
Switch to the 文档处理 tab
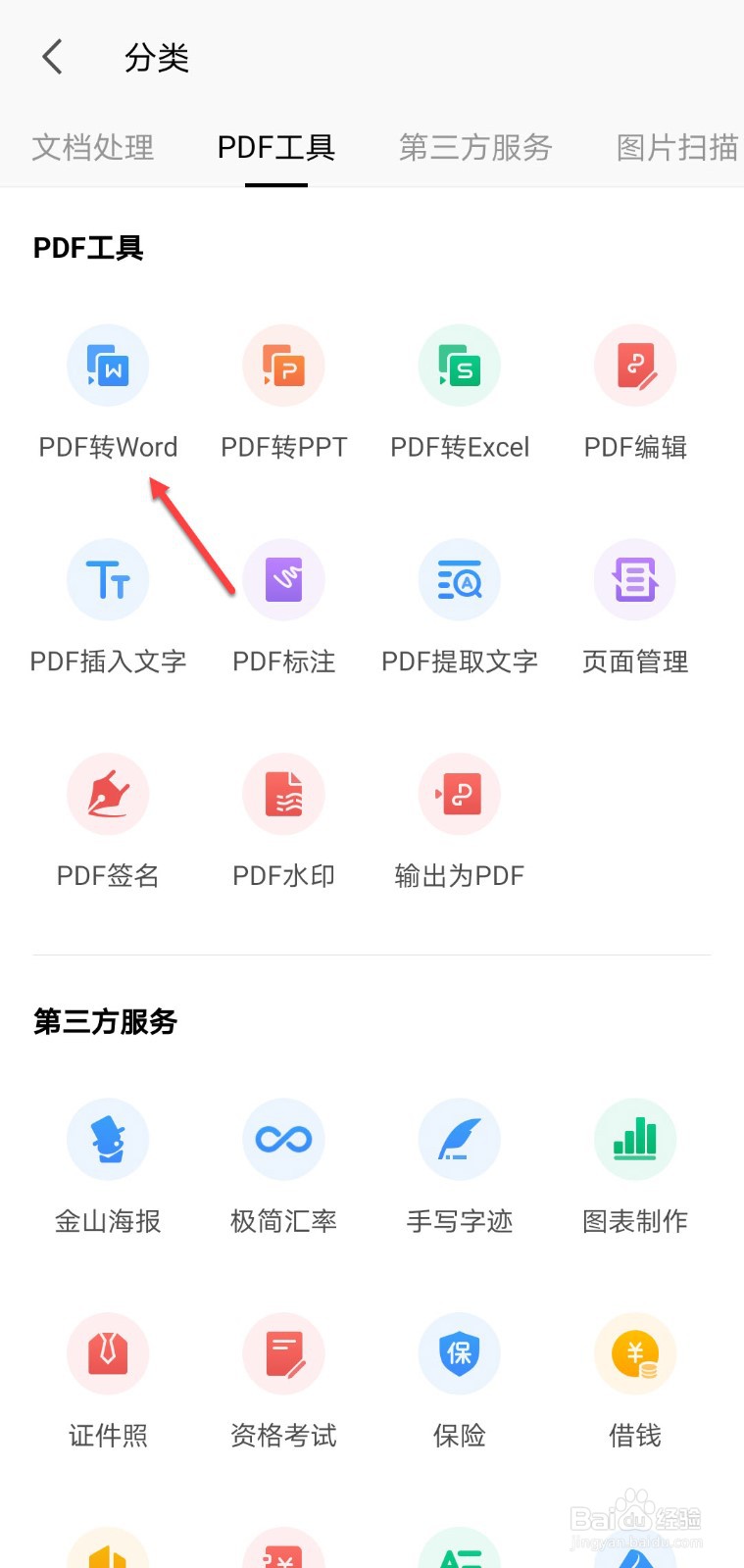click(x=93, y=148)
